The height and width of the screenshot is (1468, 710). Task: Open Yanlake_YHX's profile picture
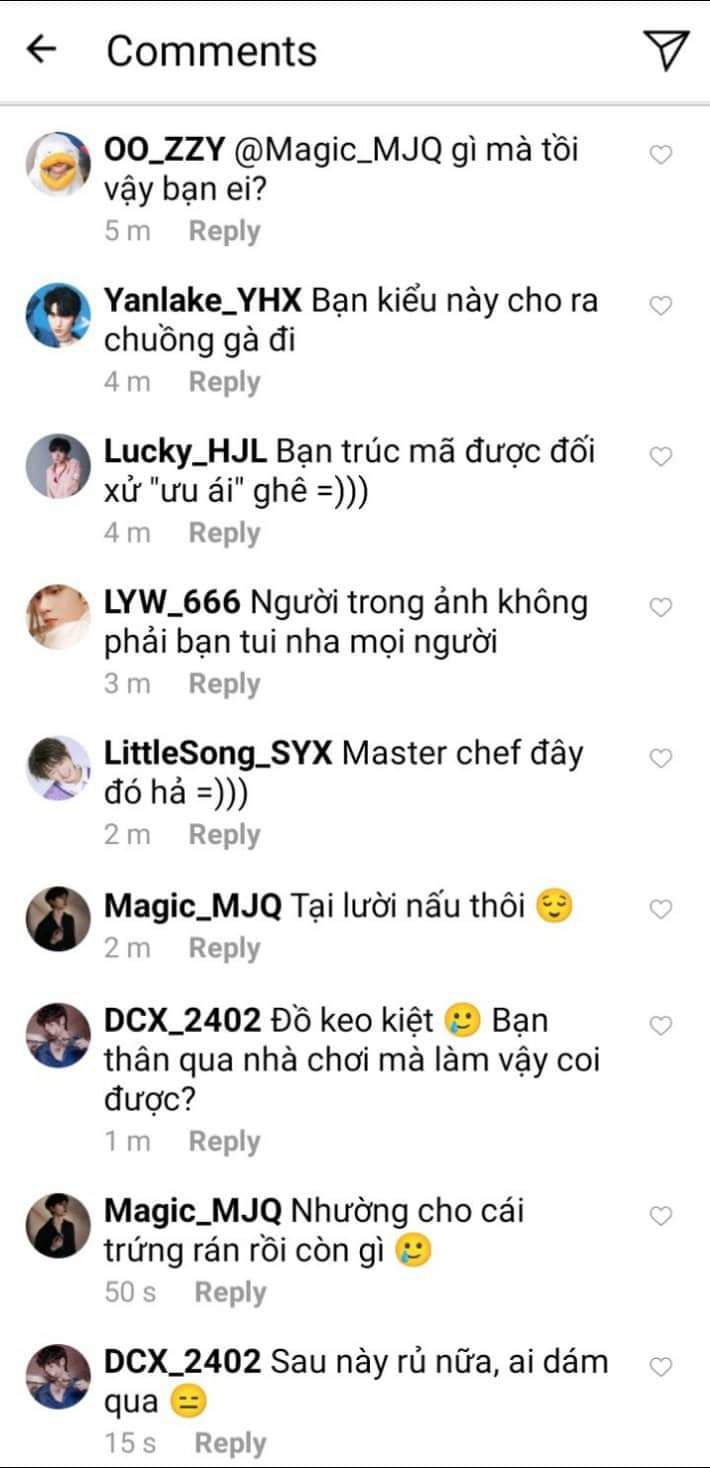tap(57, 314)
